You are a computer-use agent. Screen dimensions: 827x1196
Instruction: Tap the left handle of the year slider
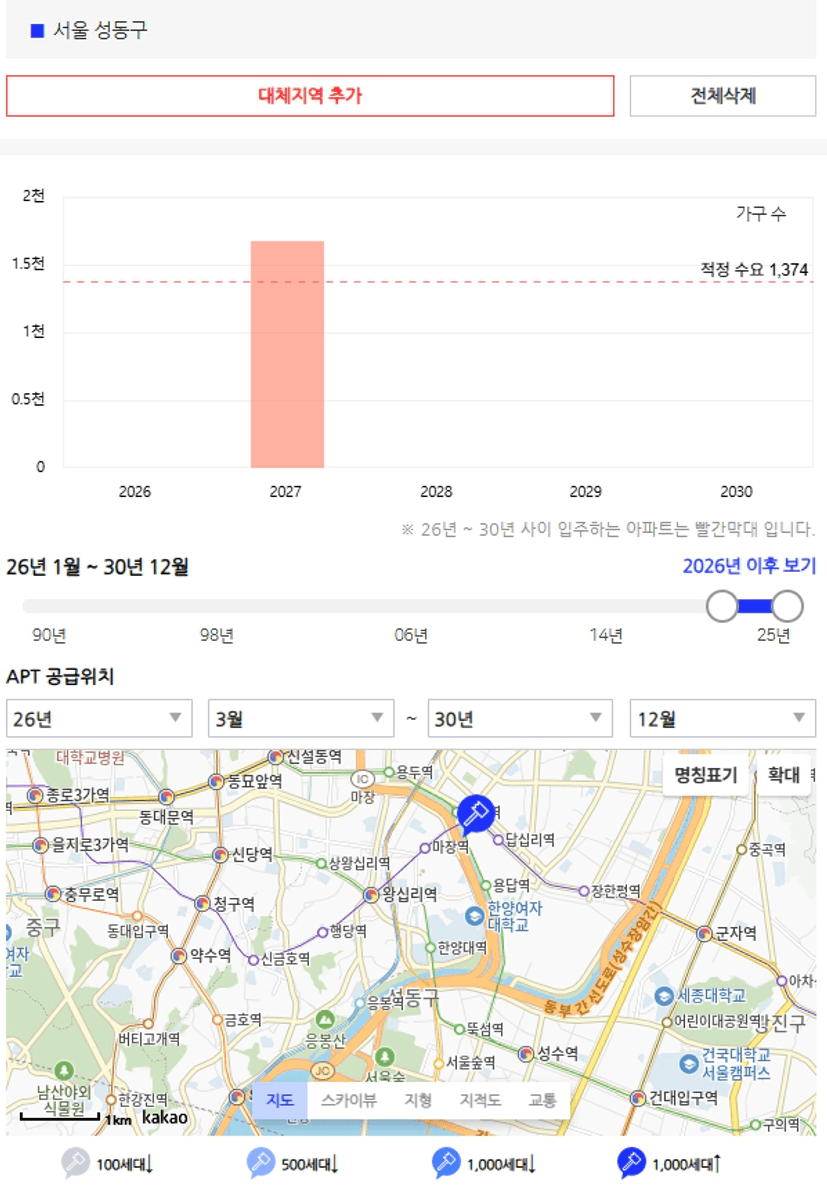click(722, 606)
